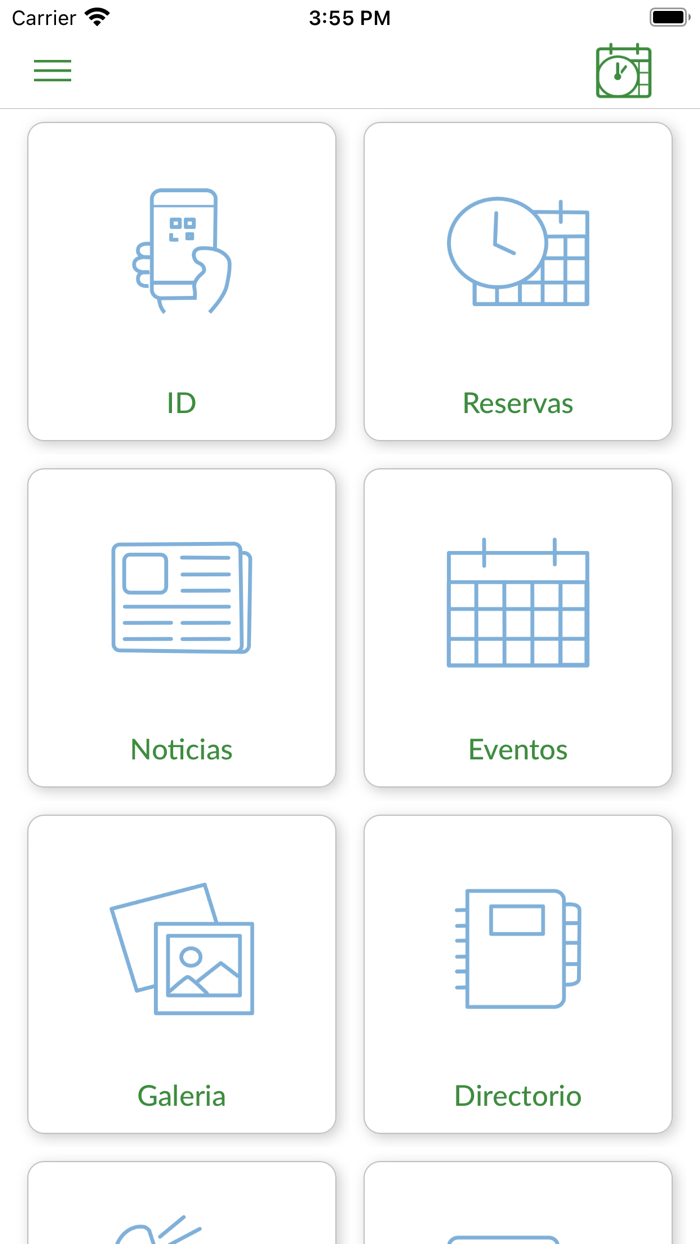View the Noticias section
Screen dimensions: 700x1244
[x=182, y=627]
